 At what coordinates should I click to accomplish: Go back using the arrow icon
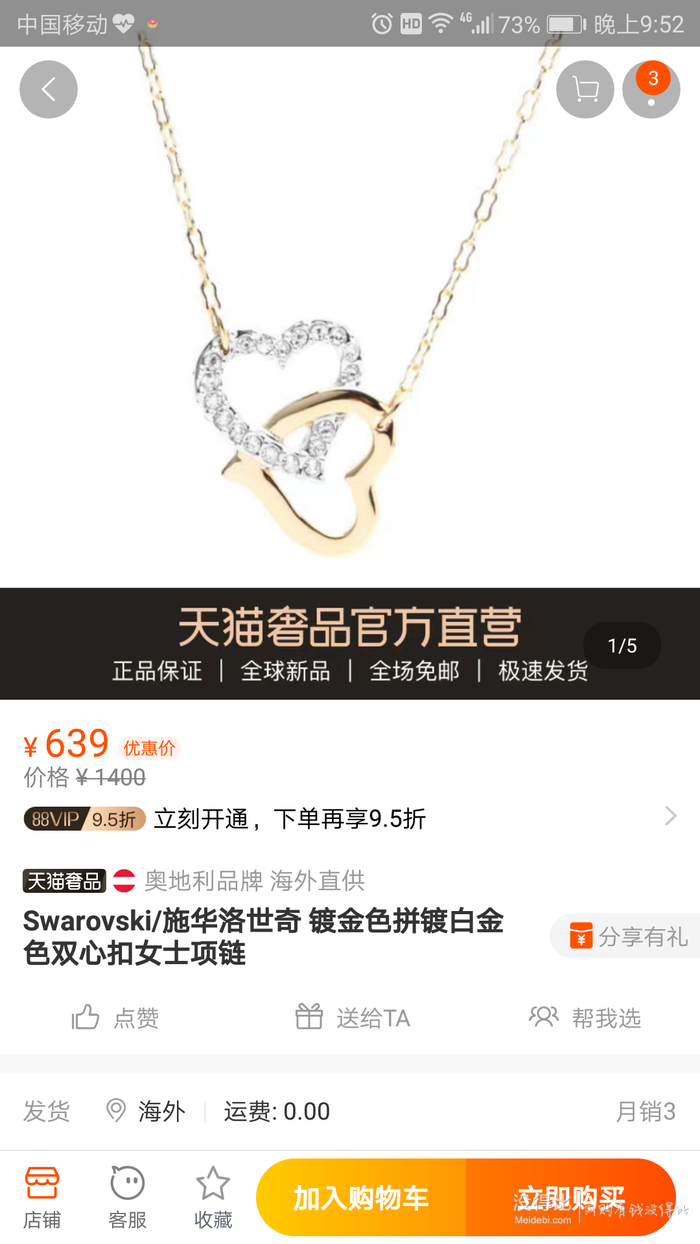tap(48, 90)
